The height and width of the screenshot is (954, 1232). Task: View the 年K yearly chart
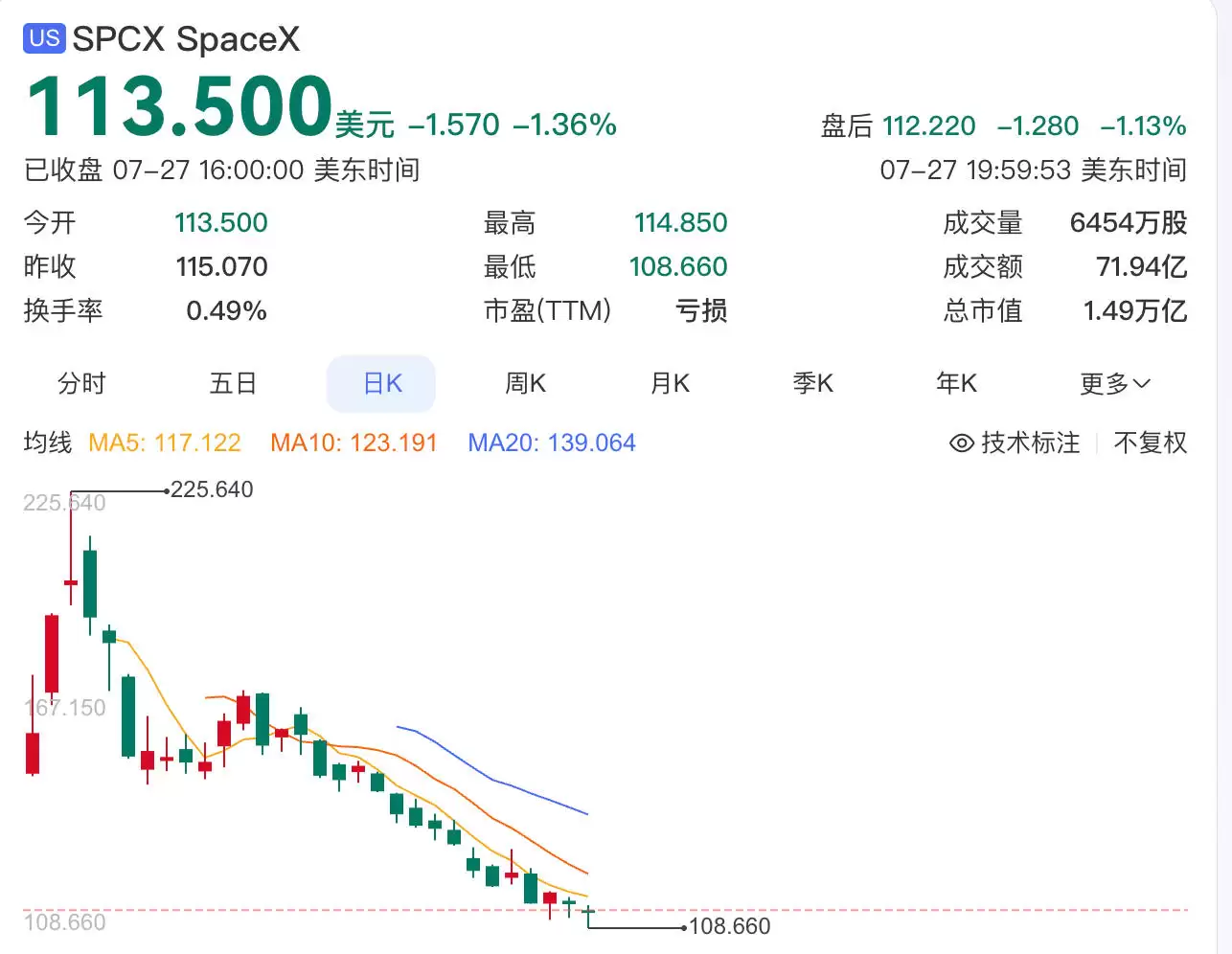point(956,384)
